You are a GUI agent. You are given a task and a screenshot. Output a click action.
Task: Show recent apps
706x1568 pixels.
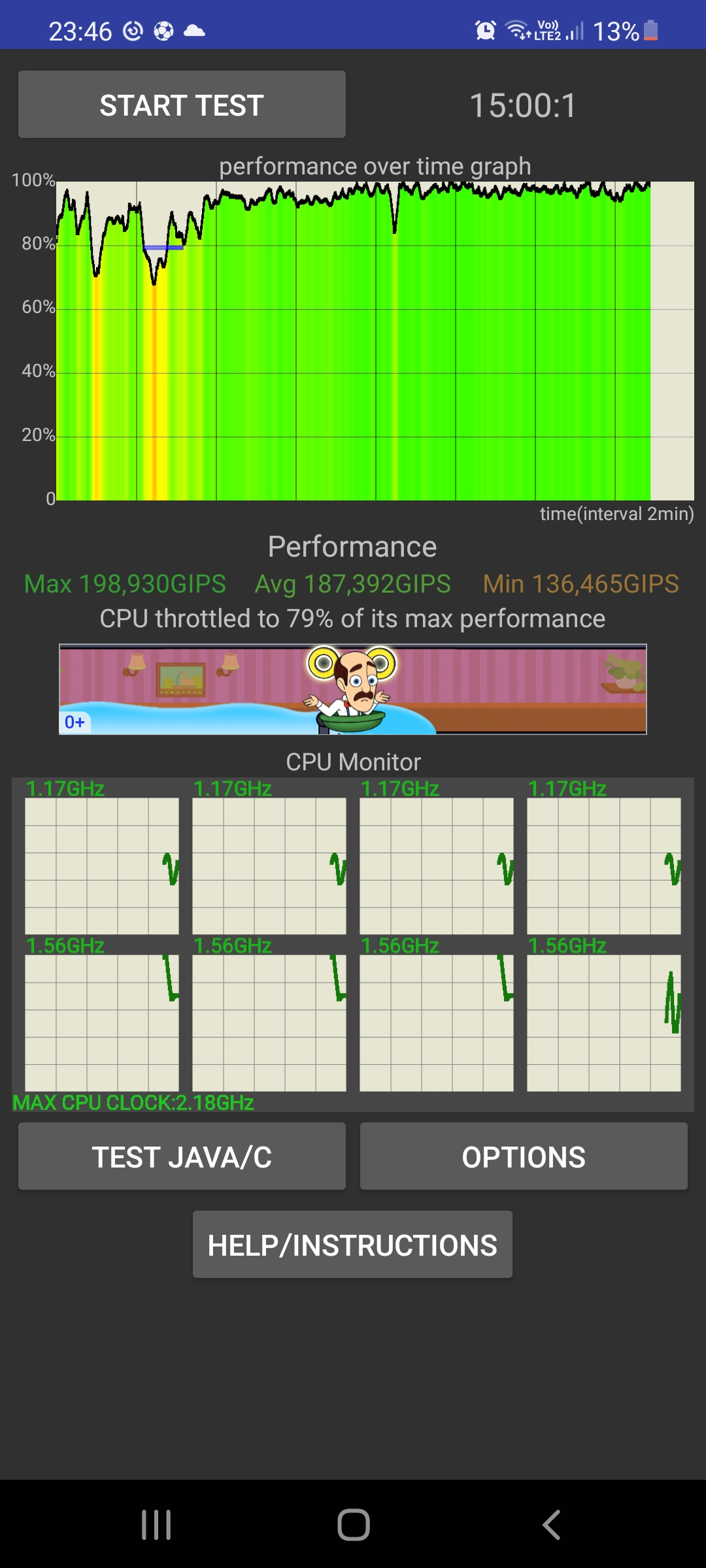pos(156,1525)
